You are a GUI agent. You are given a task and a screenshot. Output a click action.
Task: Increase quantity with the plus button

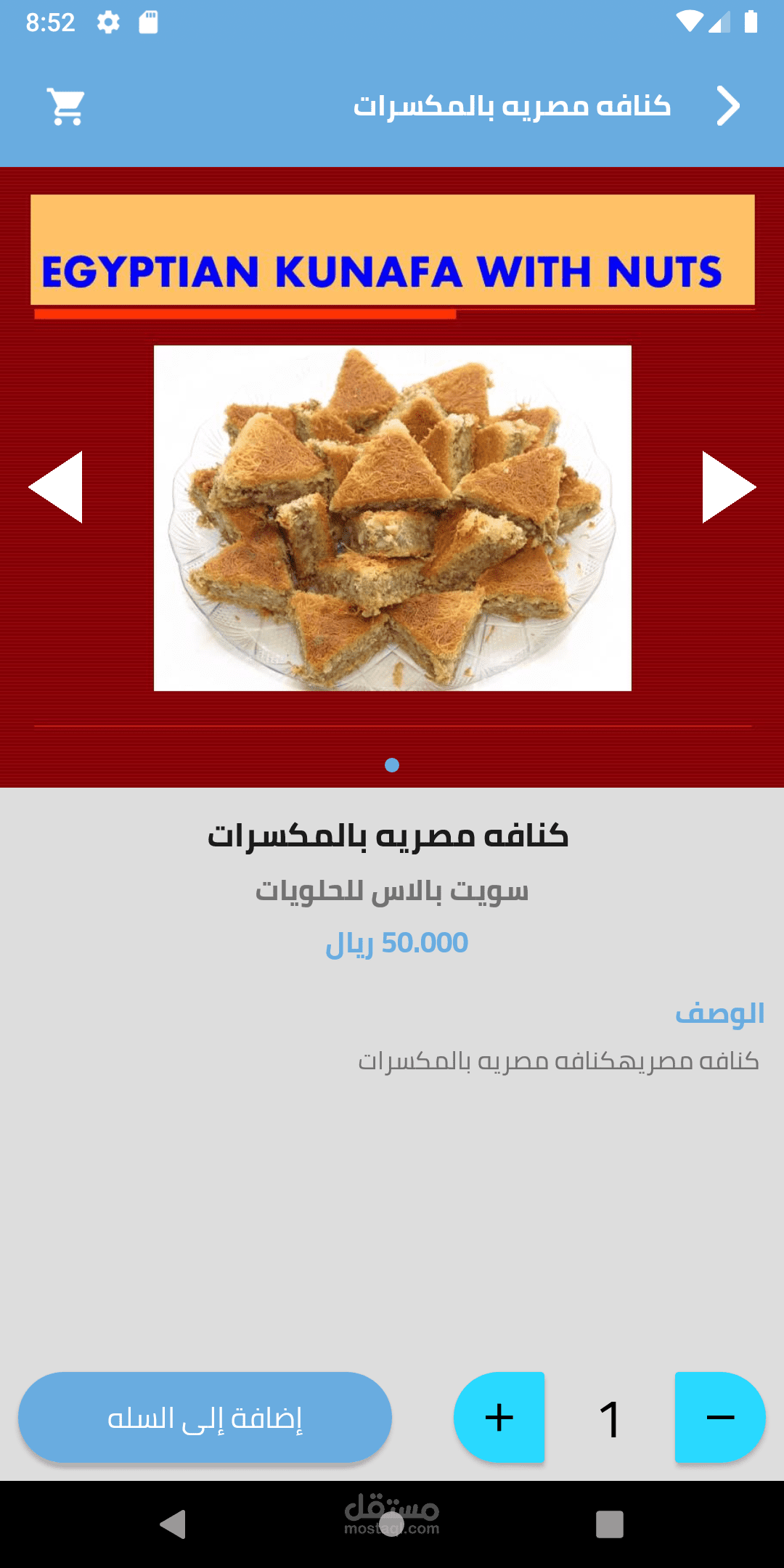[499, 1417]
